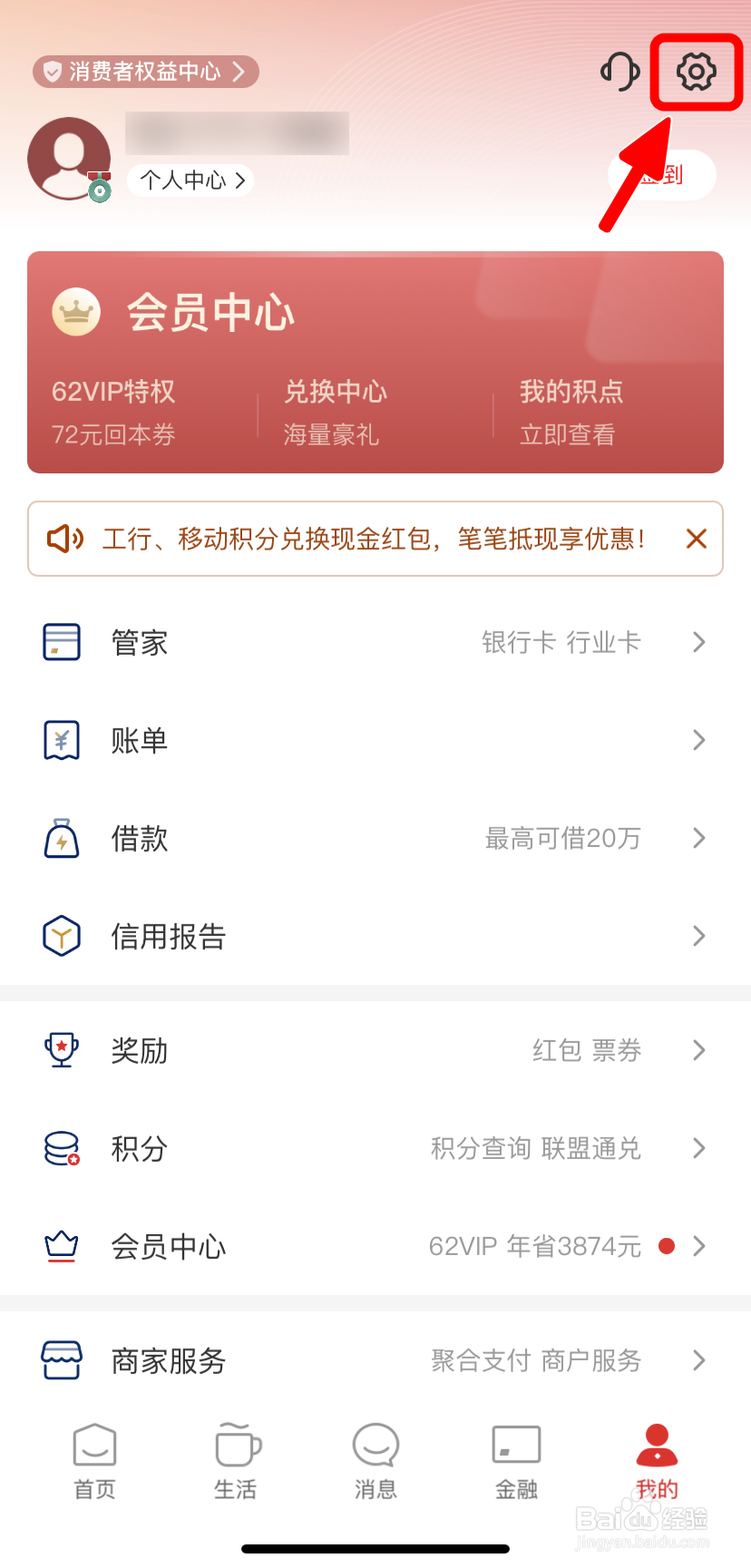751x1568 pixels.
Task: Open the 信用报告 row
Action: [375, 936]
